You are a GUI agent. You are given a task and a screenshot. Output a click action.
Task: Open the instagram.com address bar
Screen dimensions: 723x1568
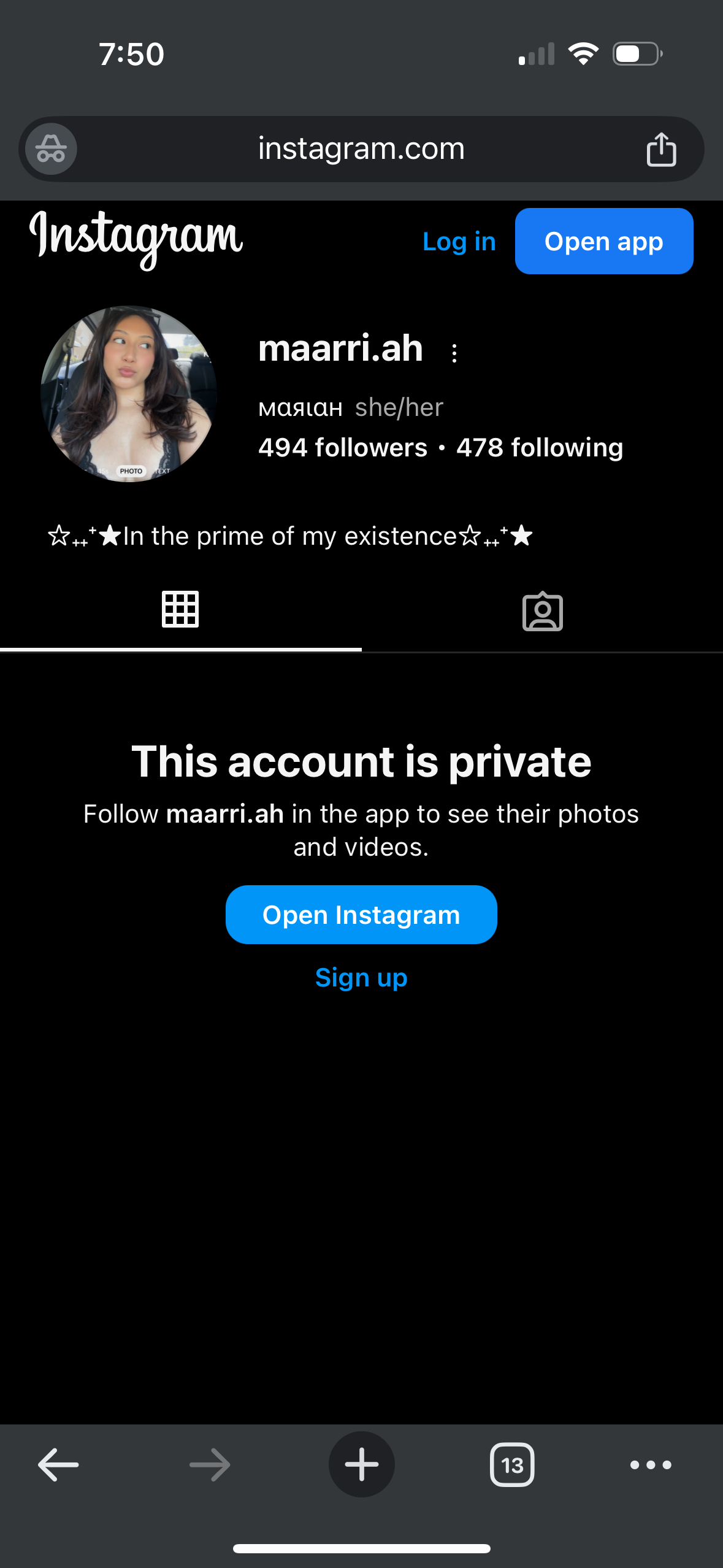point(361,149)
